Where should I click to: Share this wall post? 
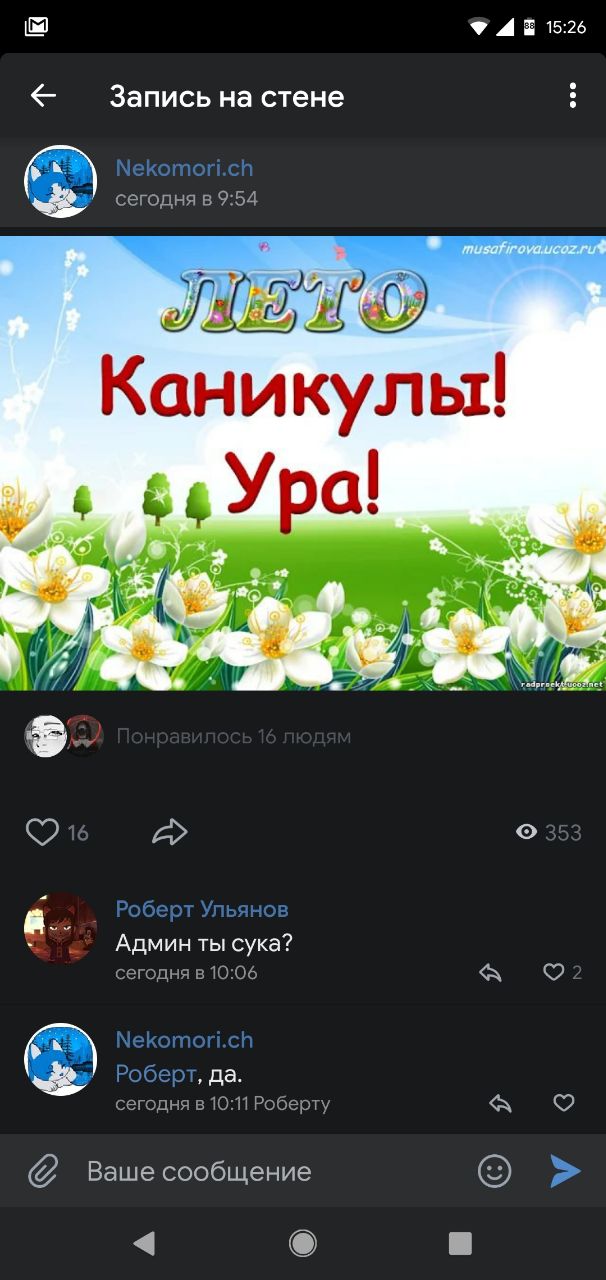(x=170, y=832)
